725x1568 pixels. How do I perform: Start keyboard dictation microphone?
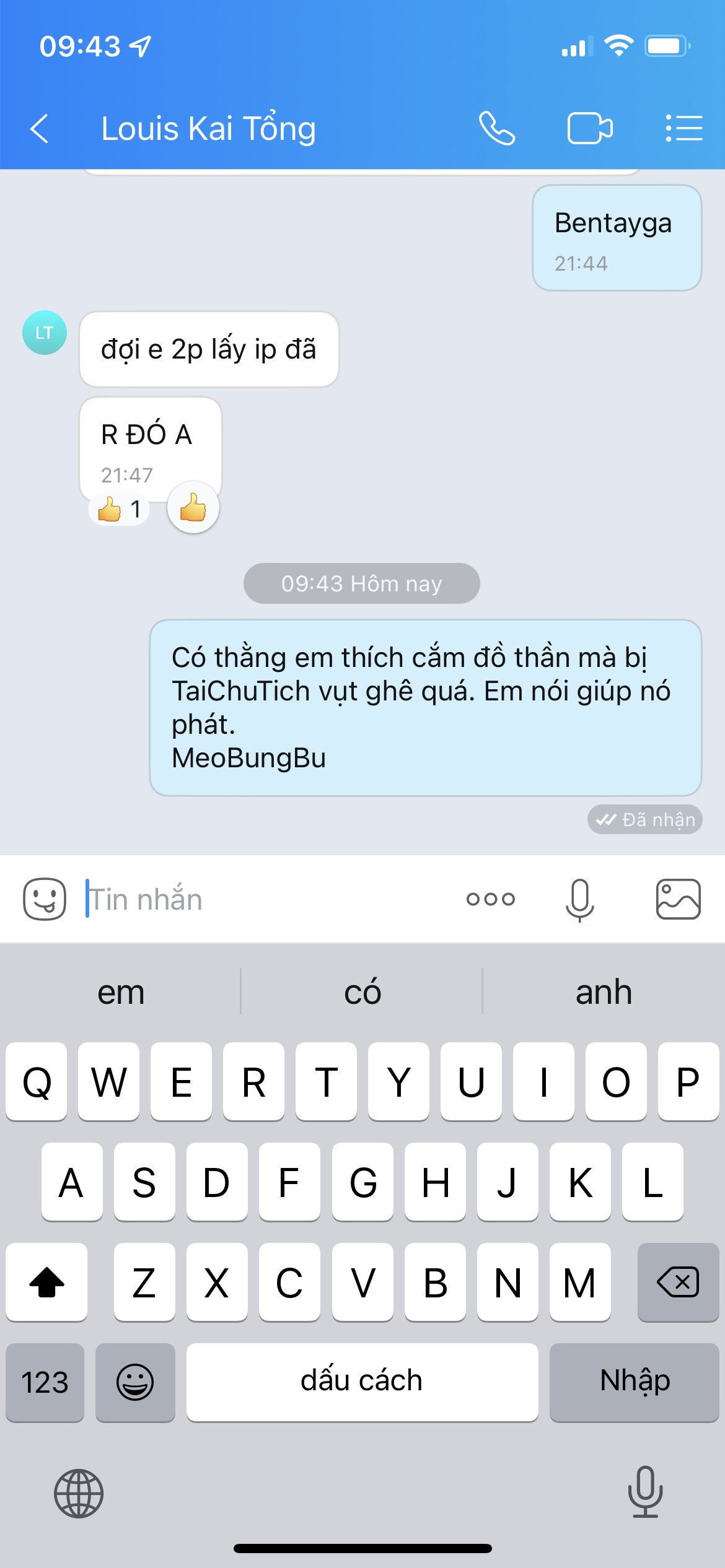click(645, 1492)
